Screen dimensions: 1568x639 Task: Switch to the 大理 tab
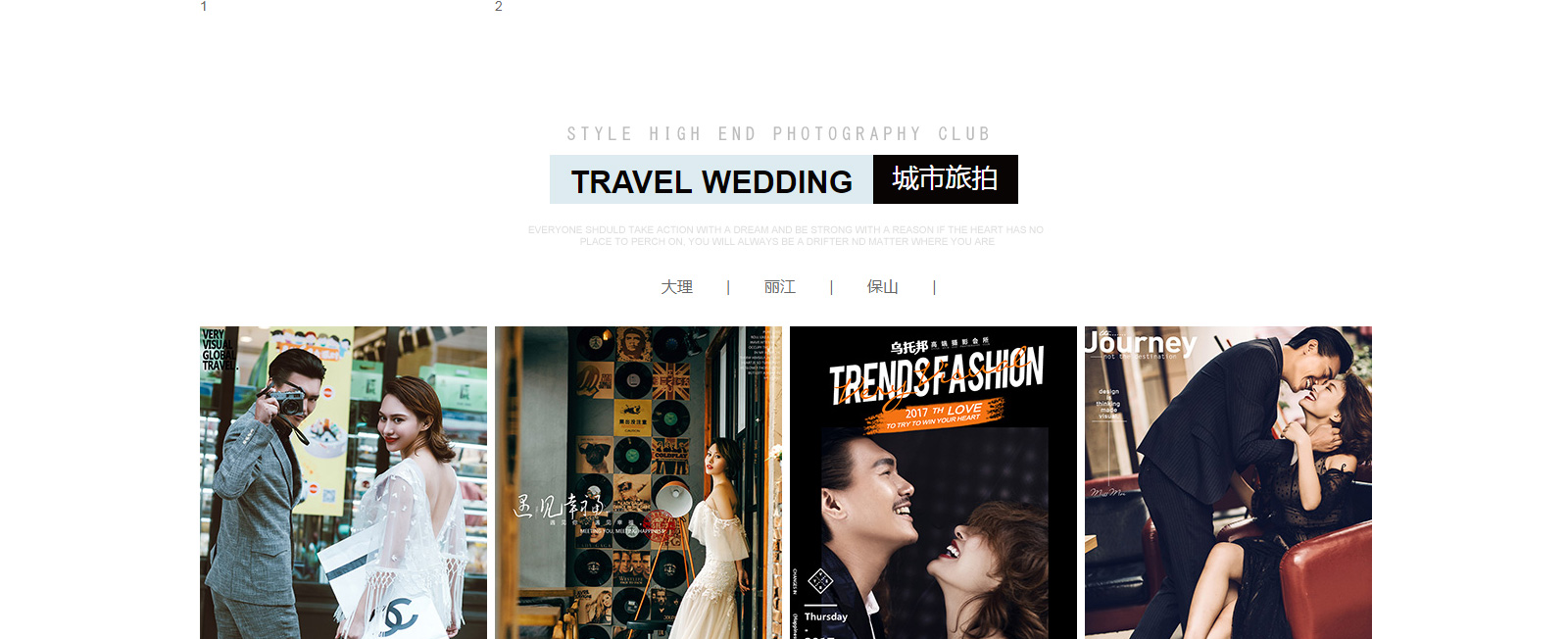pos(676,287)
